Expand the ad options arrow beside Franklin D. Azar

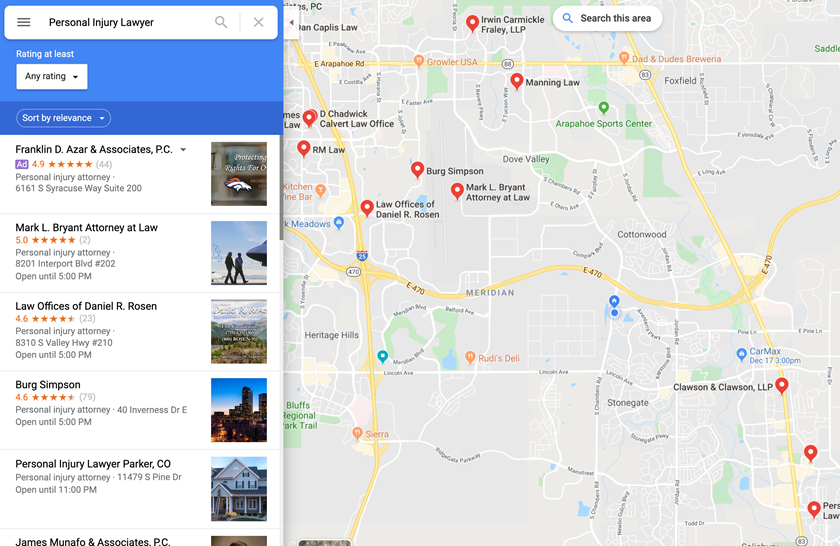[x=183, y=150]
